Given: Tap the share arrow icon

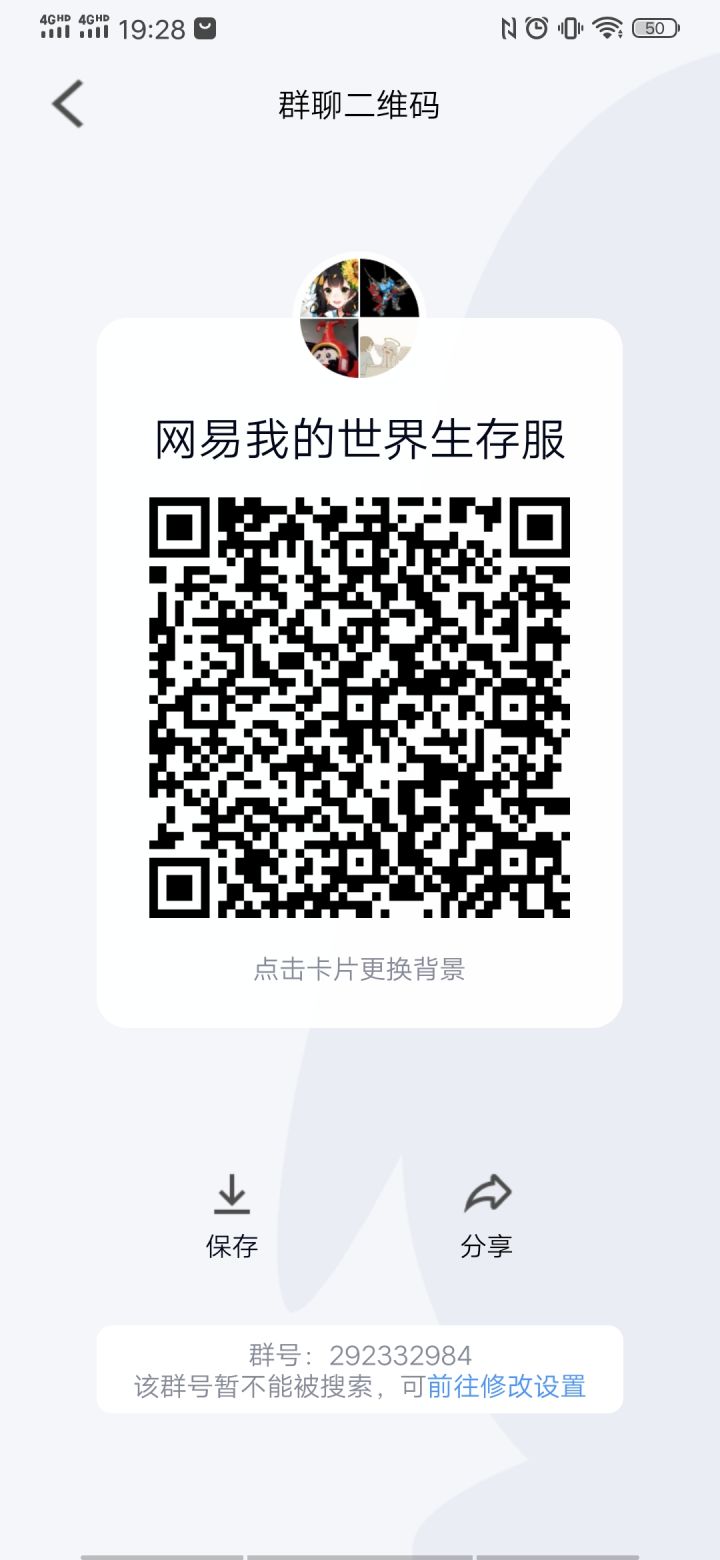Looking at the screenshot, I should click(489, 1192).
